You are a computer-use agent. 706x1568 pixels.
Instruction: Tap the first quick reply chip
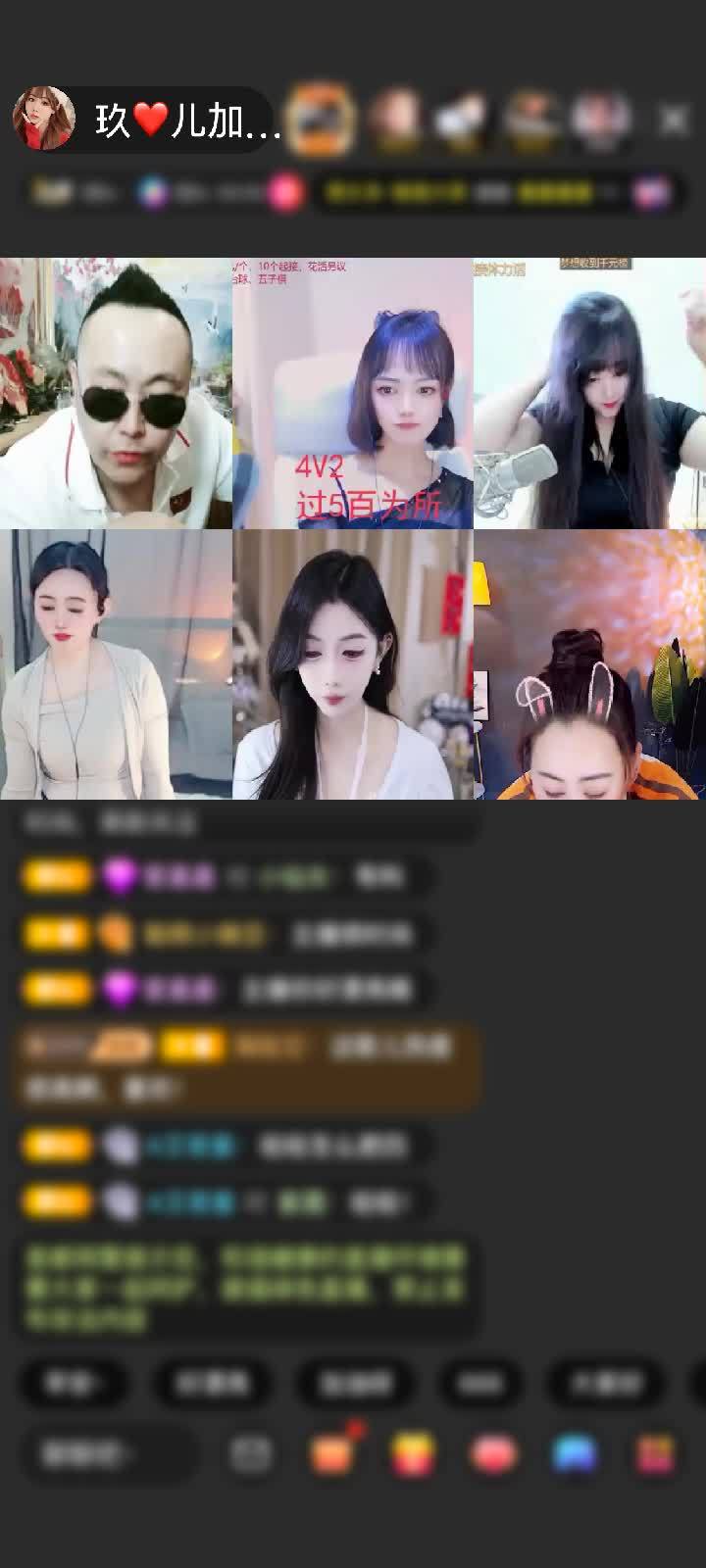[73, 1383]
